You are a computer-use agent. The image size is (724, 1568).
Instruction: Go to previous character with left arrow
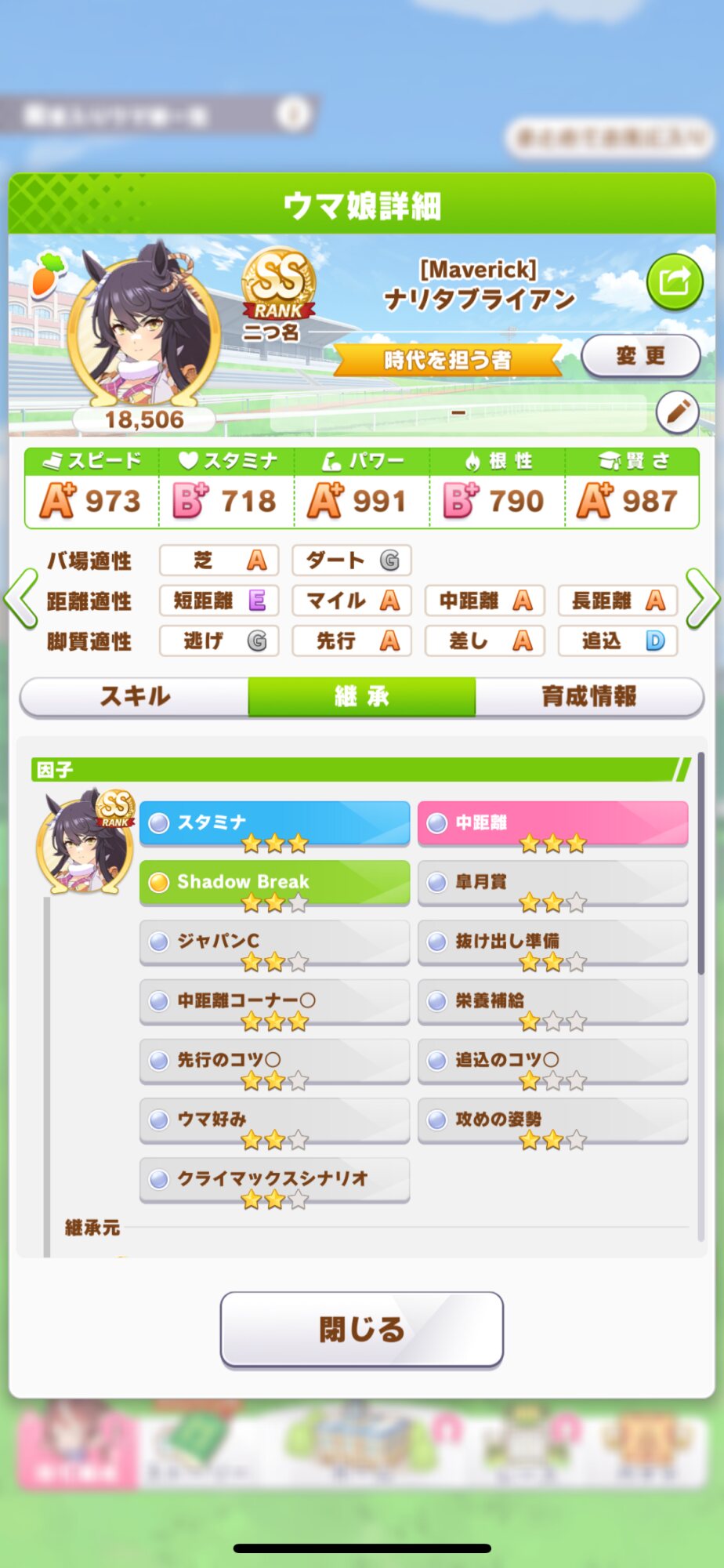[x=21, y=600]
